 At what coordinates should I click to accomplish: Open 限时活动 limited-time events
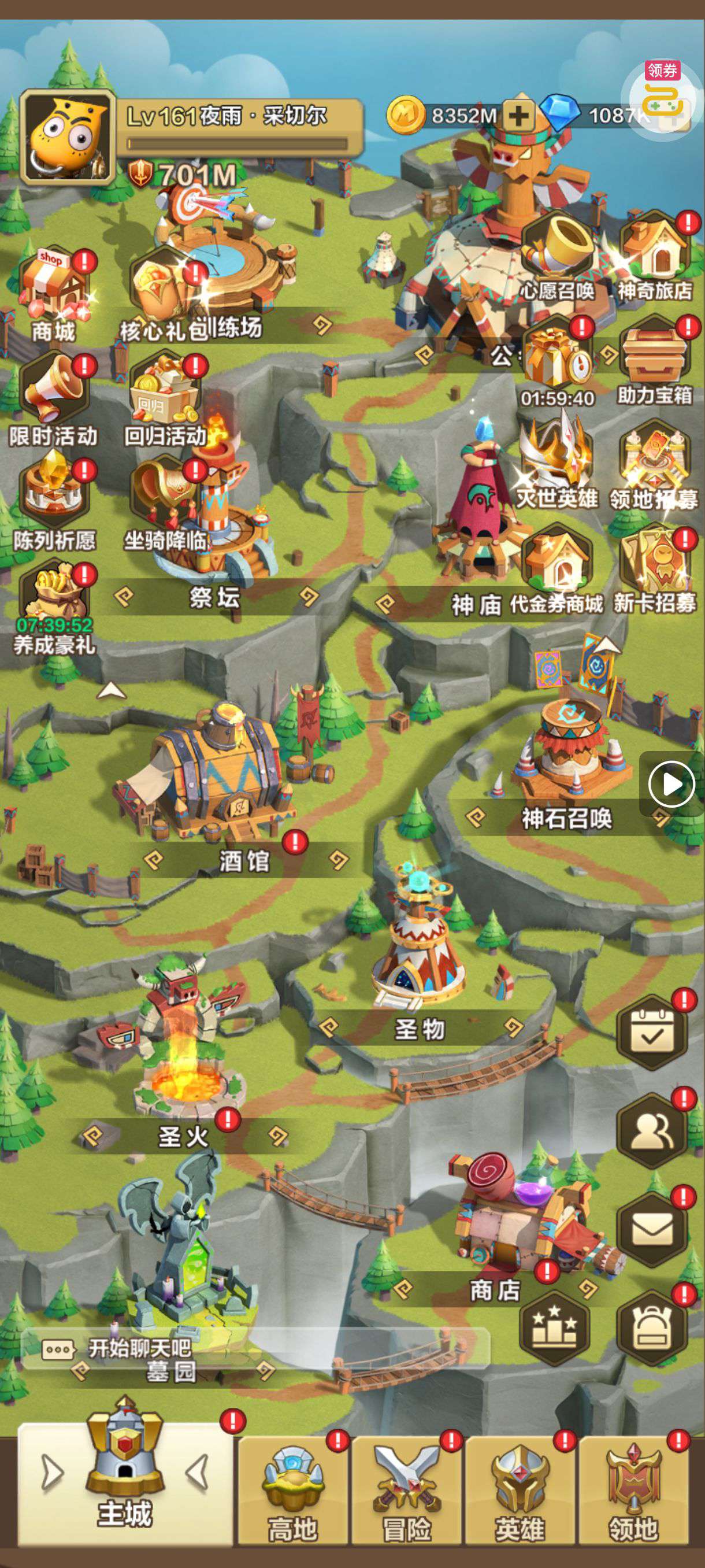tap(54, 391)
